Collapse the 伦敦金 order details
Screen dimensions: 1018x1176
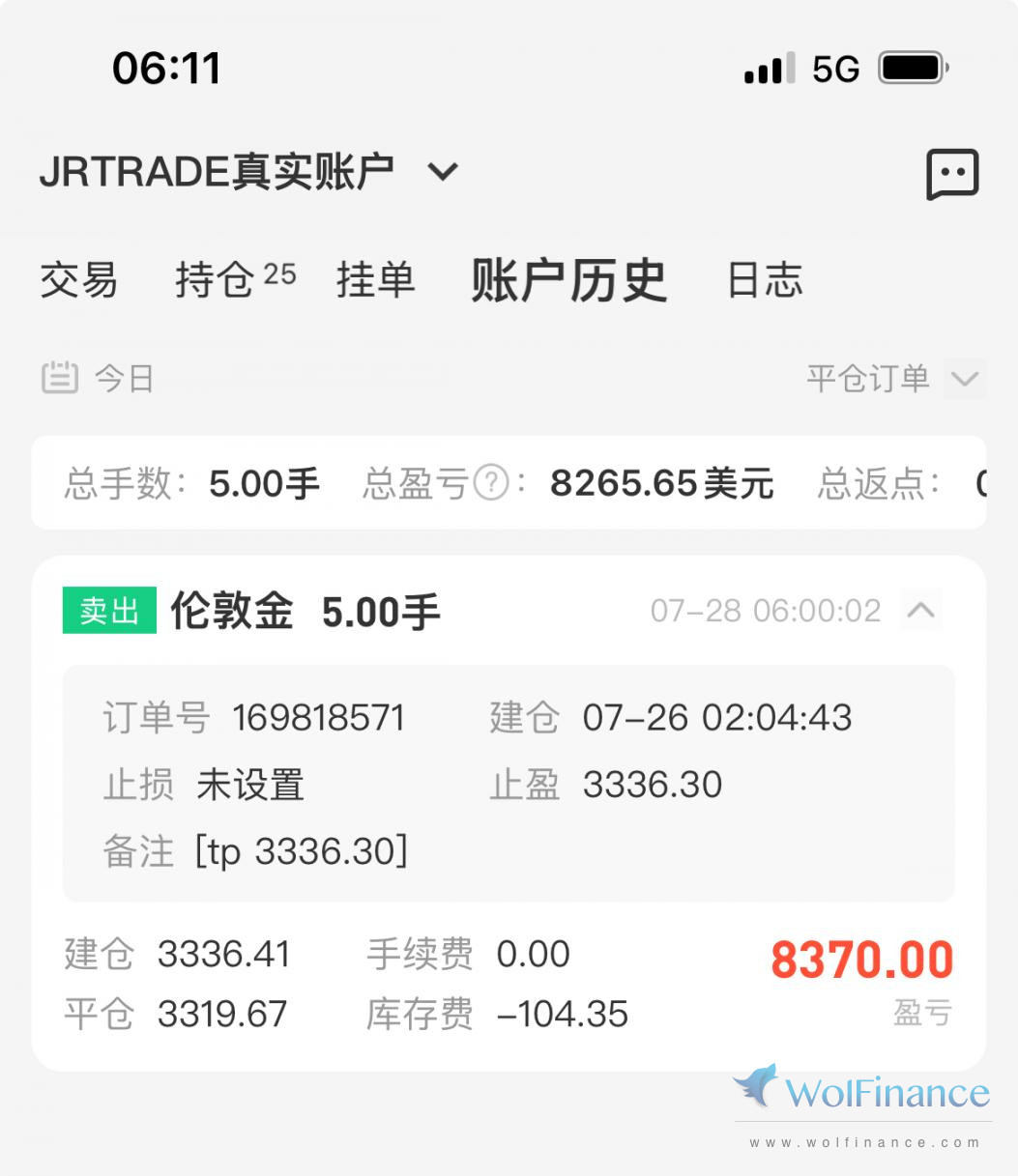tap(920, 610)
